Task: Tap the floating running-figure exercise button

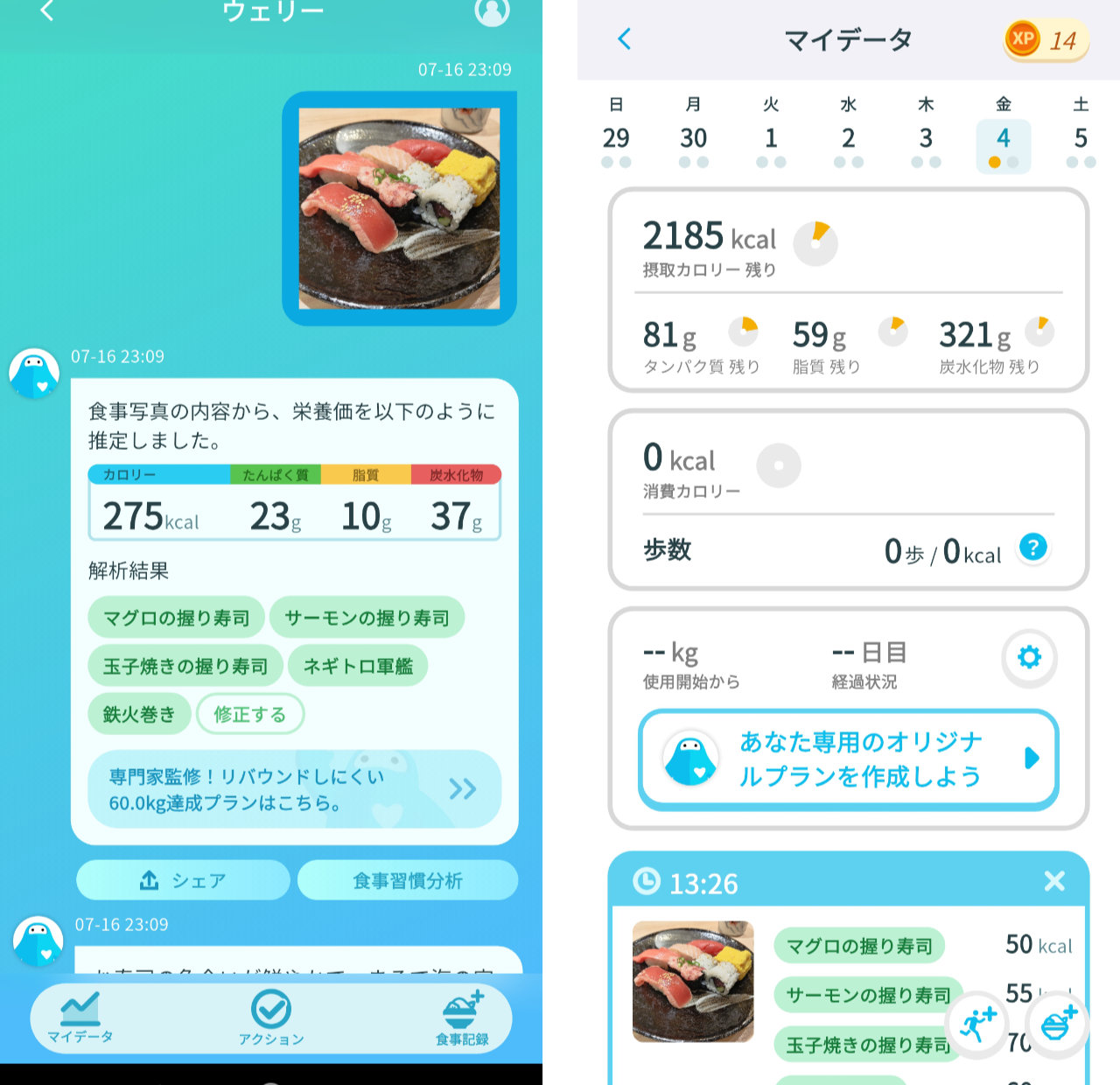Action: point(977,1023)
